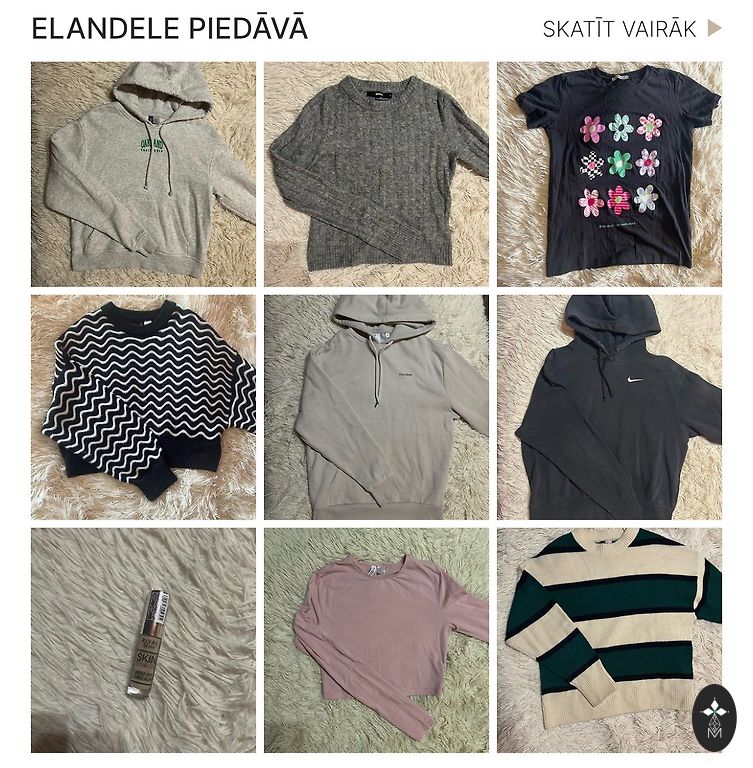The image size is (753, 768).
Task: Select the black-white zigzag sweater
Action: (143, 407)
